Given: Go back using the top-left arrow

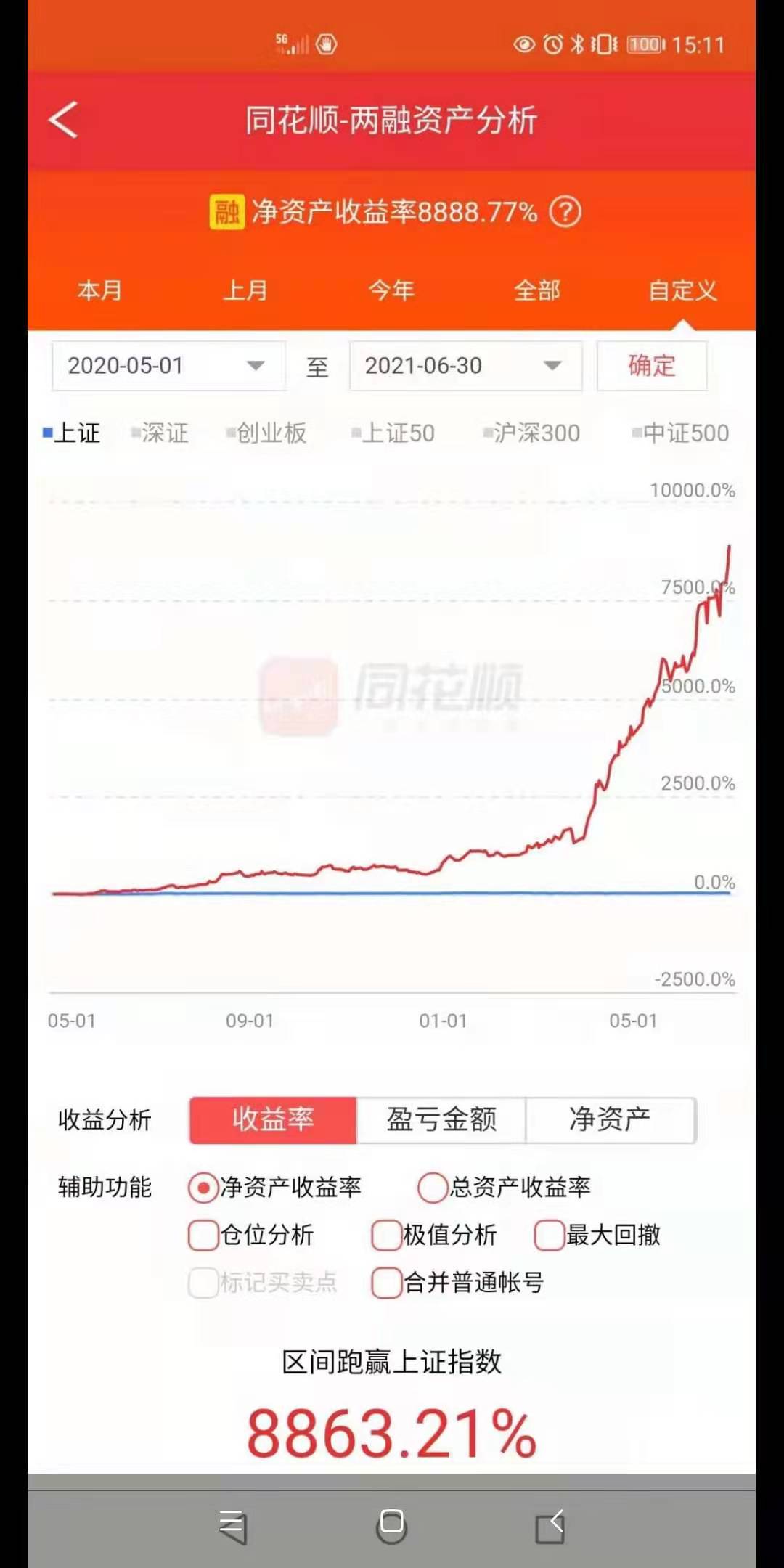Looking at the screenshot, I should pos(63,120).
